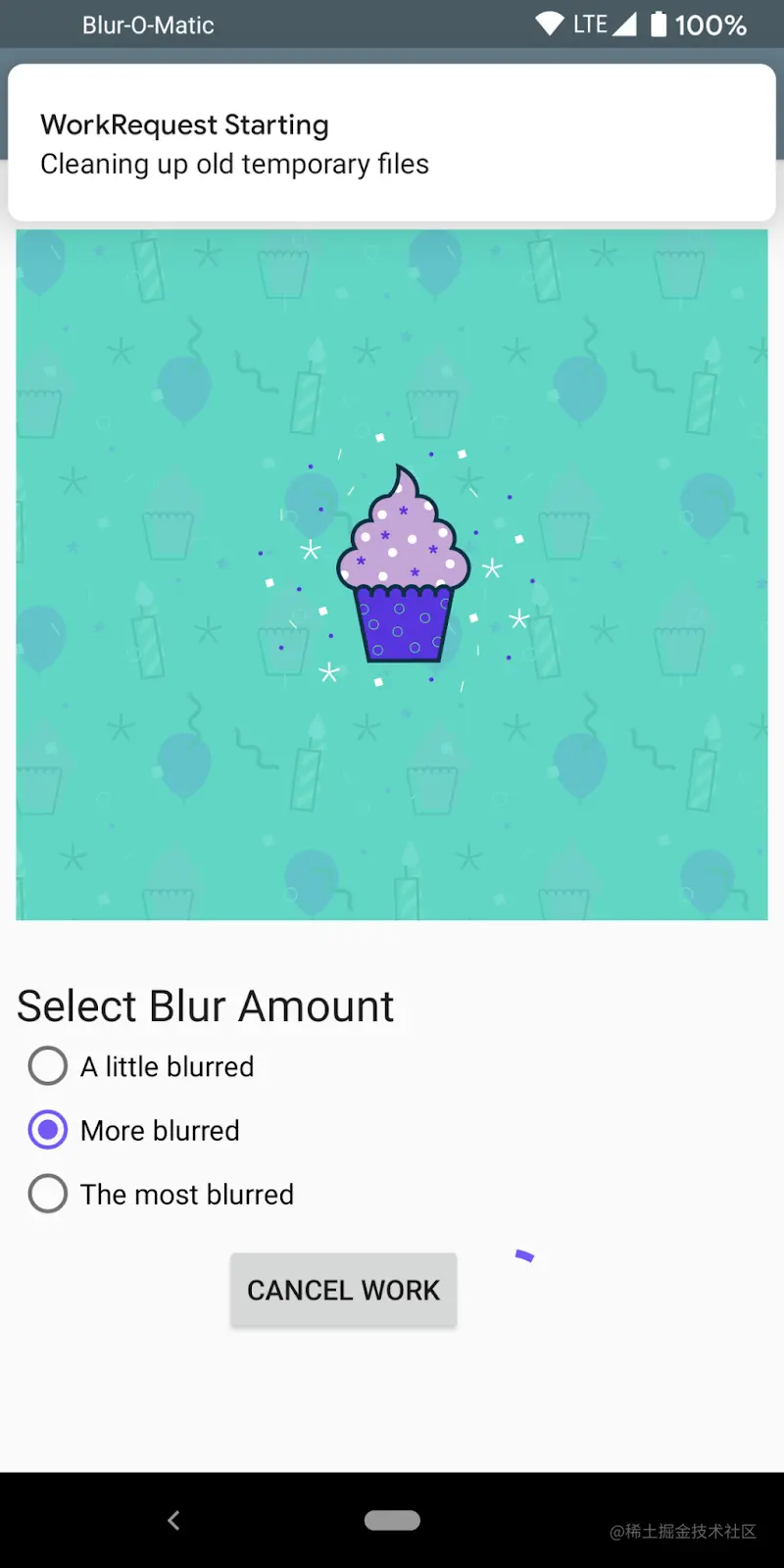Dismiss the 'Cleaning up old temporary files' message
784x1568 pixels.
click(234, 164)
